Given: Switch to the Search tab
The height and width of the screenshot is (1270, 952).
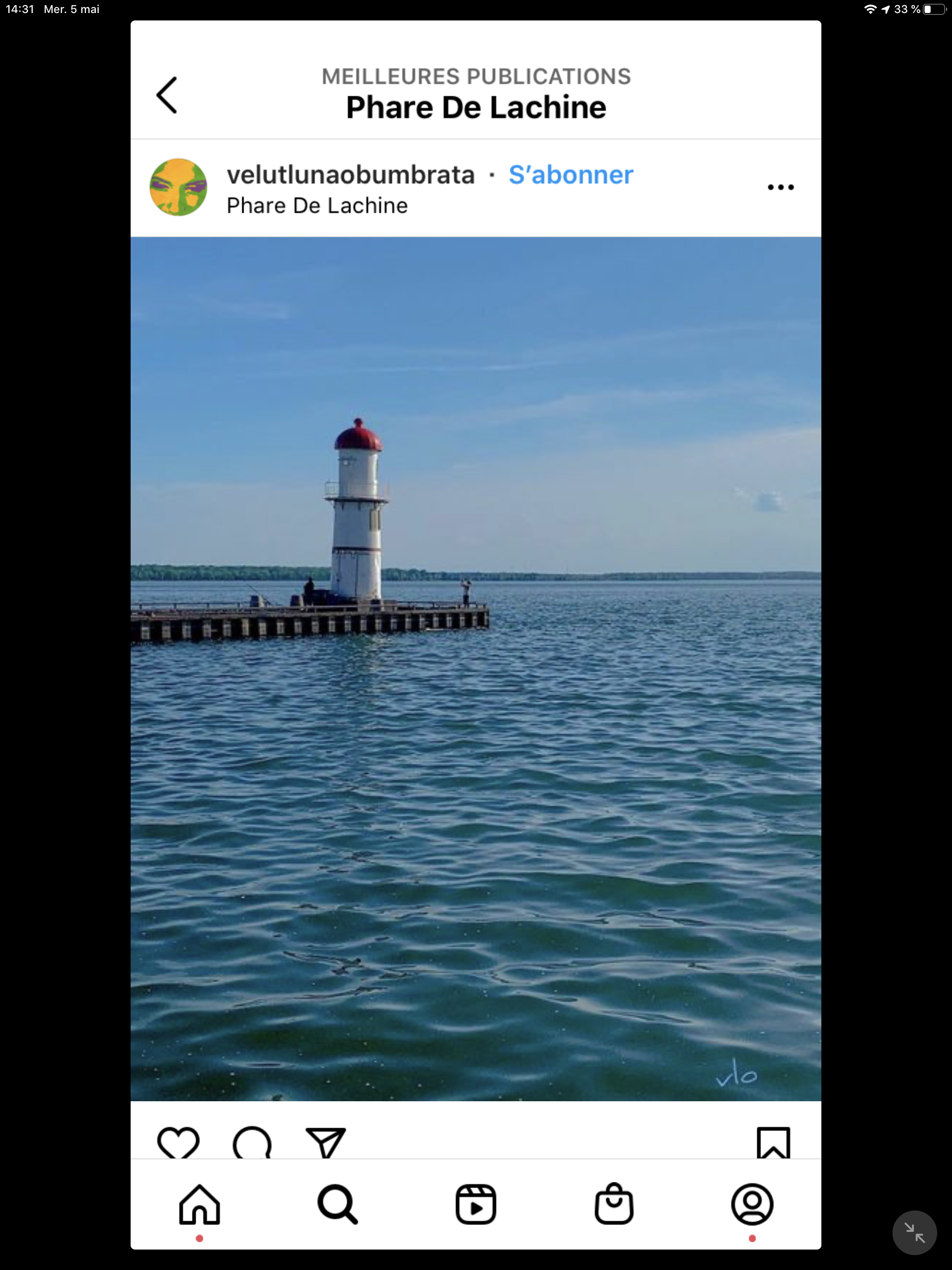Looking at the screenshot, I should coord(337,1204).
